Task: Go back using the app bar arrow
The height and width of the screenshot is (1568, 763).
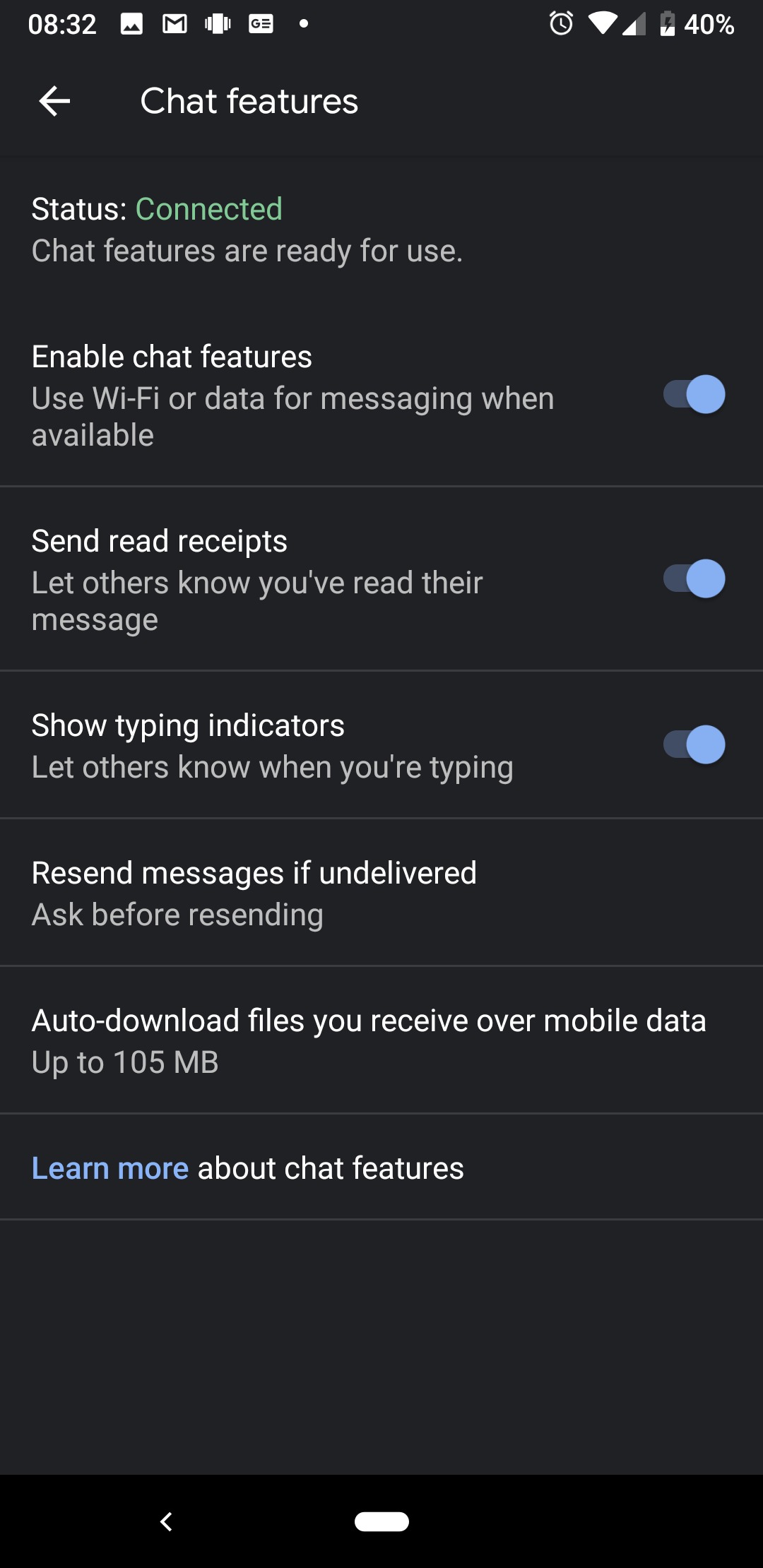Action: point(54,101)
